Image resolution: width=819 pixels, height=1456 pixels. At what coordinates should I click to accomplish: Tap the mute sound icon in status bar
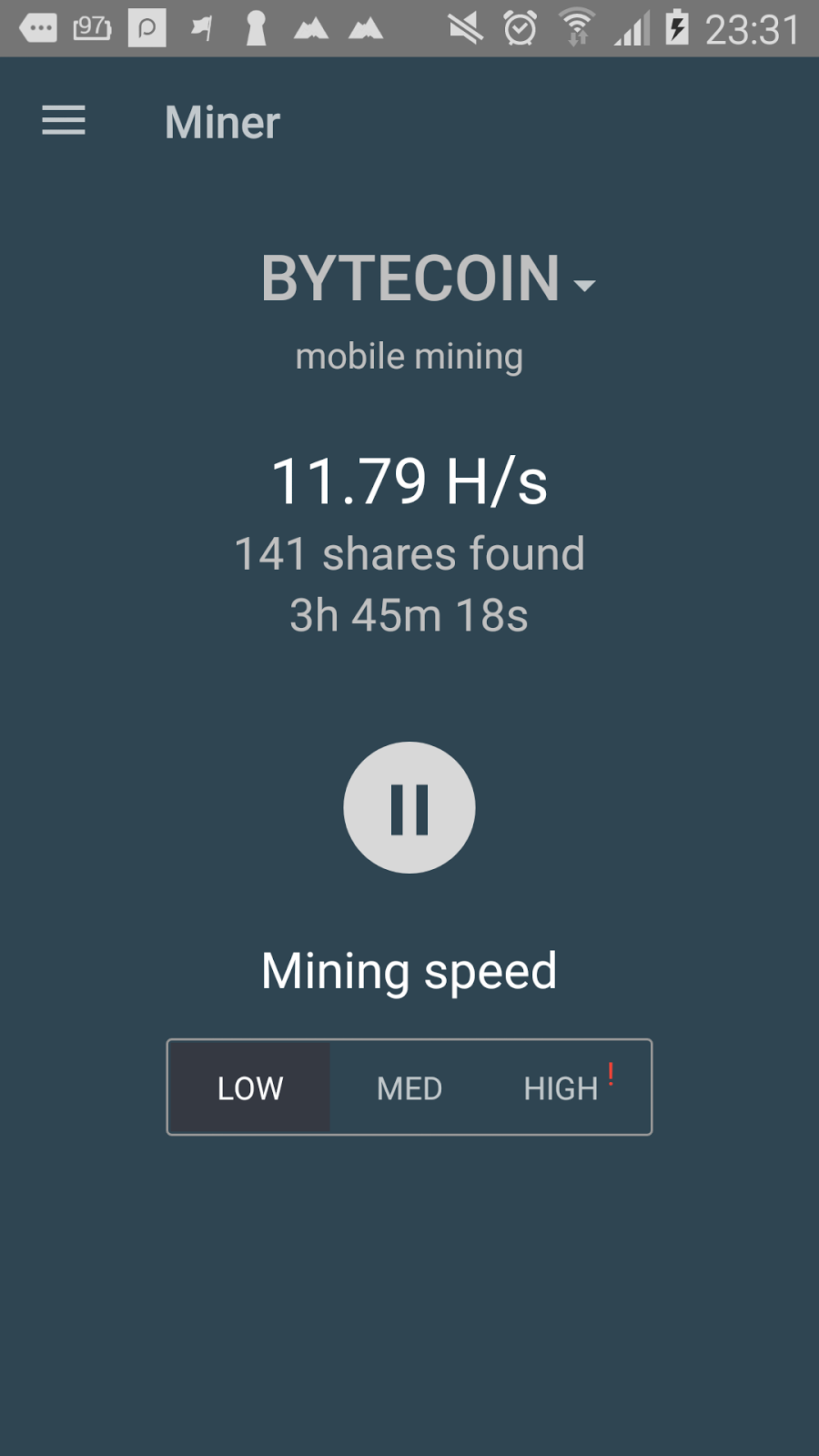467,25
